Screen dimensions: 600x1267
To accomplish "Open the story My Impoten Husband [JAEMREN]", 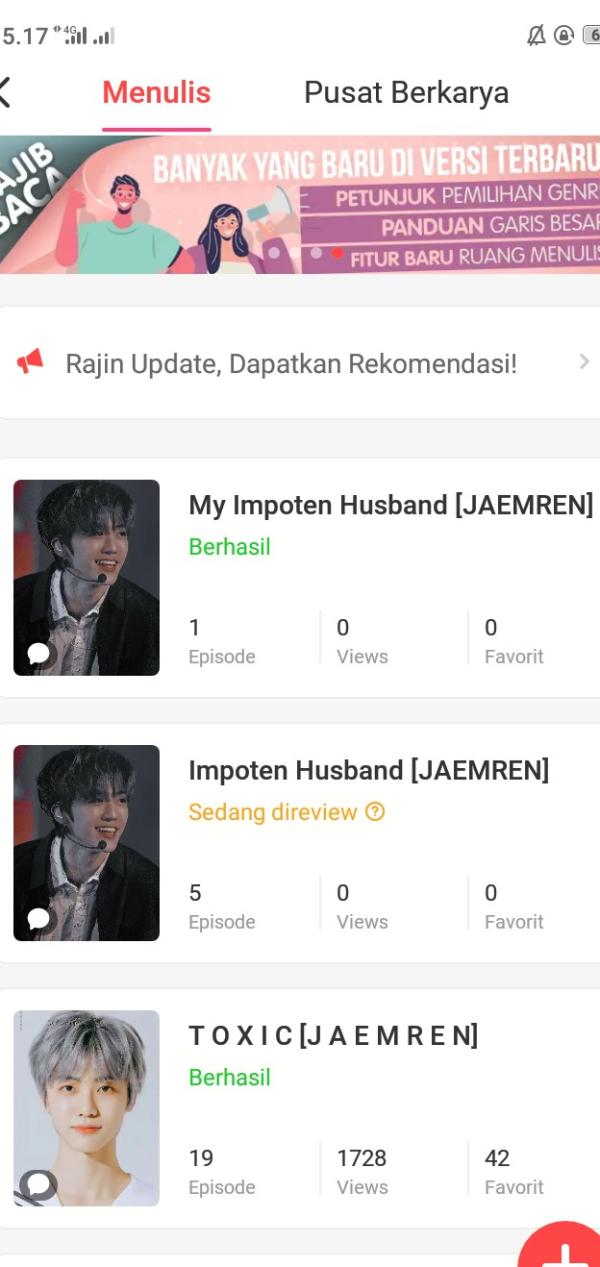I will click(x=390, y=505).
